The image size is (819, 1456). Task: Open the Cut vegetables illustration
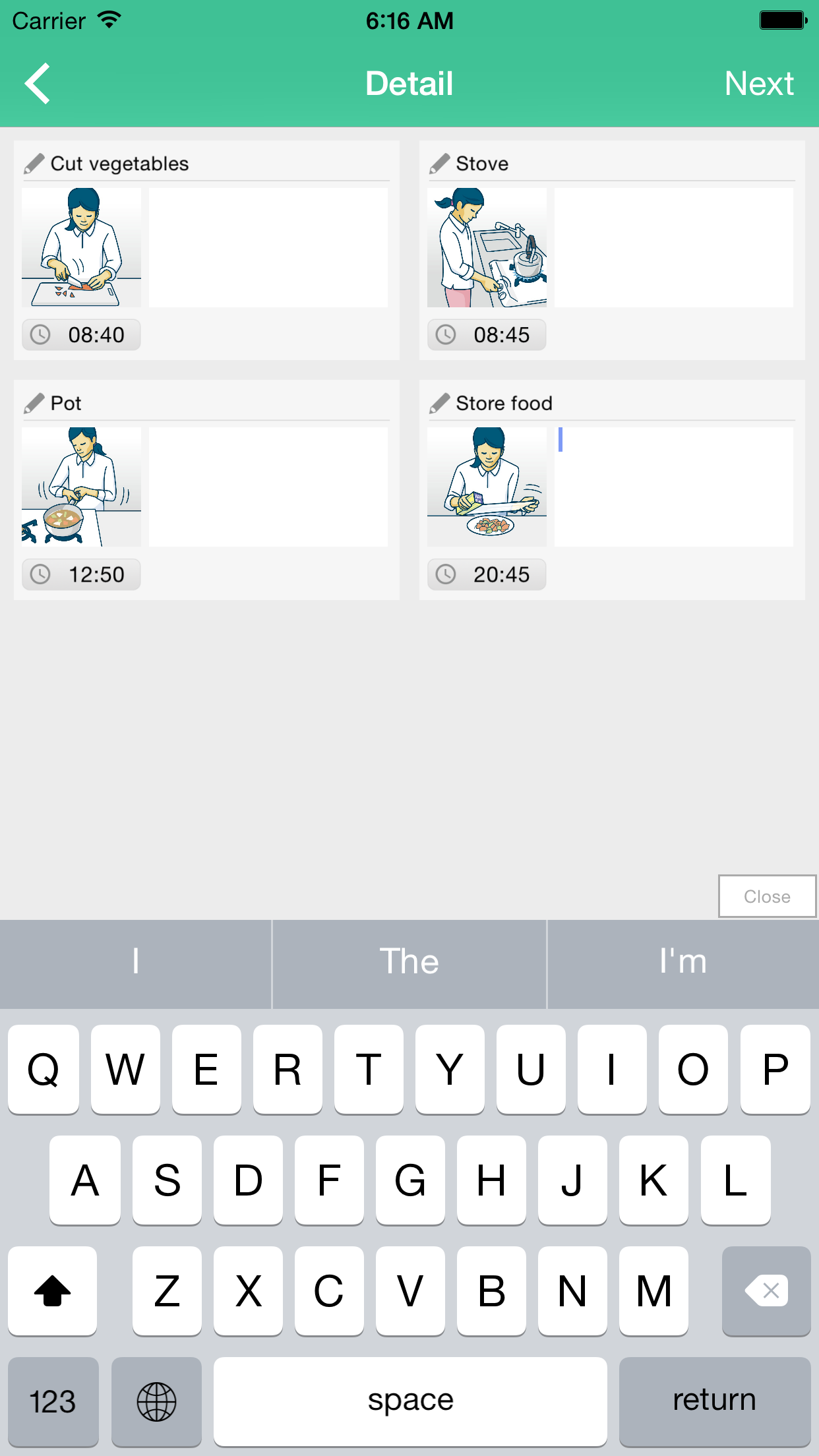[81, 247]
